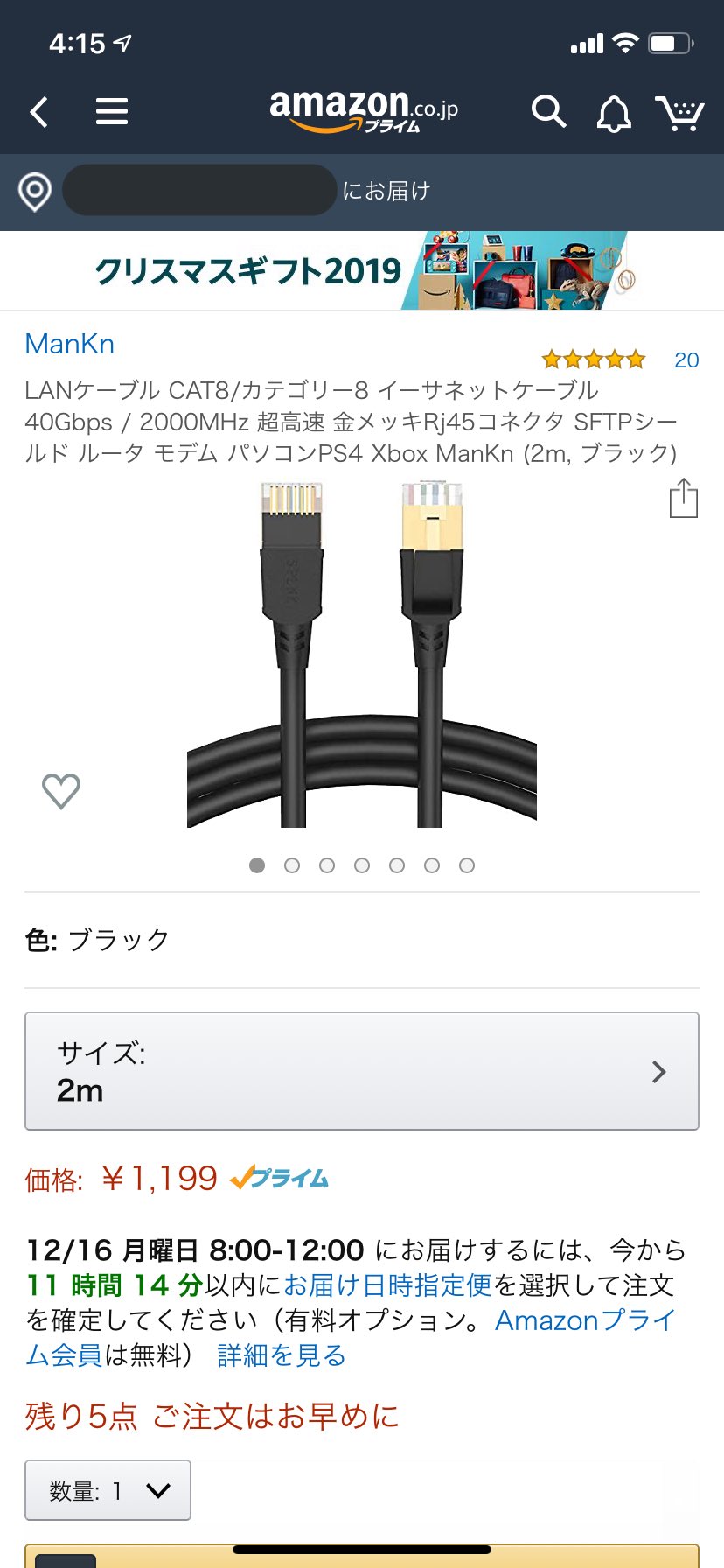
Task: Share this LAN cable product
Action: click(683, 499)
